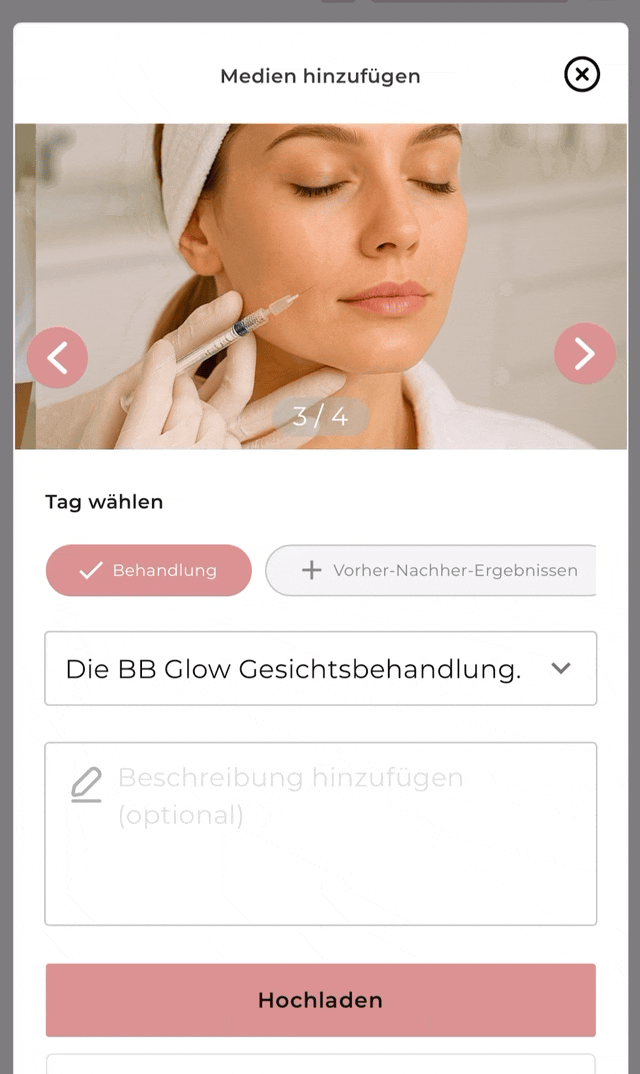Tap the Hochladen button
This screenshot has height=1074, width=640.
point(320,1000)
